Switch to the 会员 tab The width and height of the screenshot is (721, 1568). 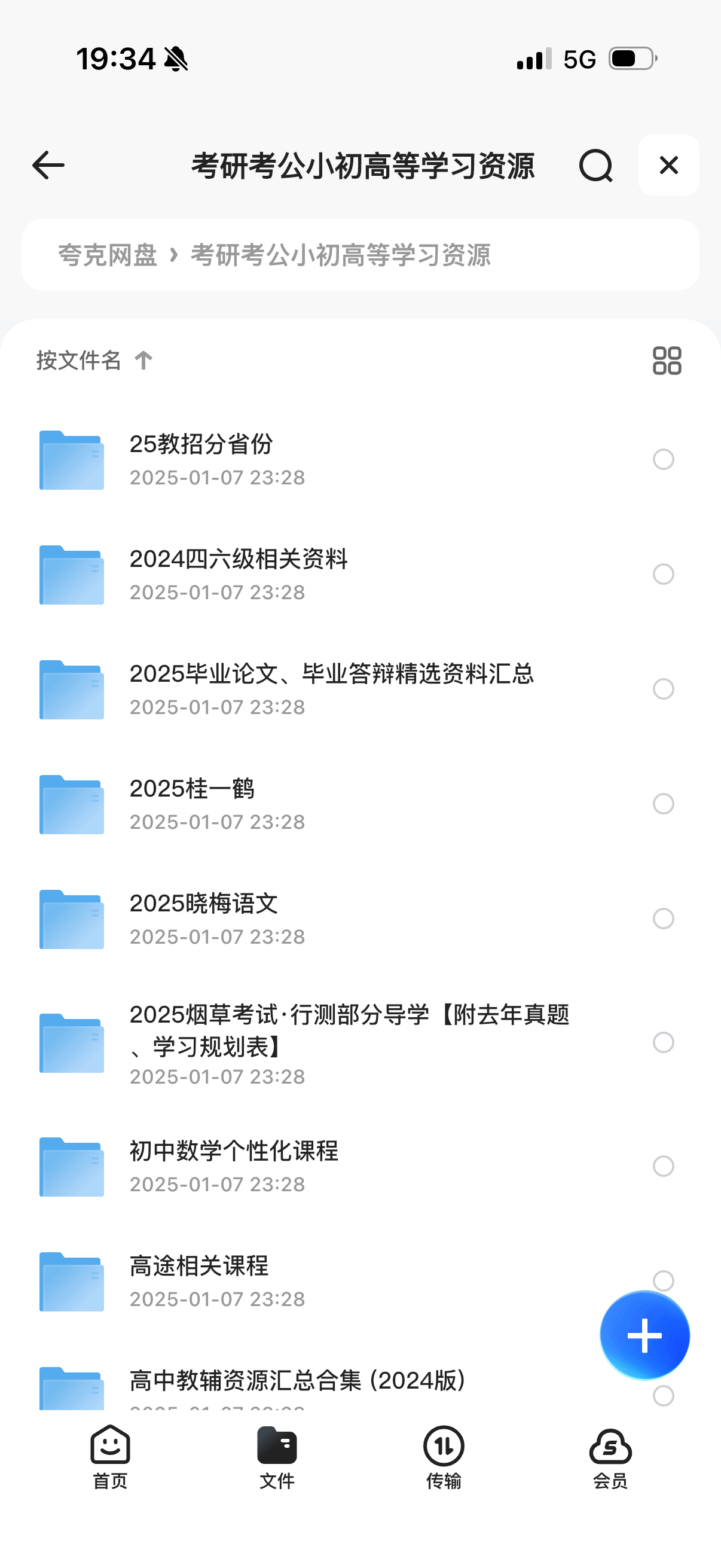[610, 1457]
